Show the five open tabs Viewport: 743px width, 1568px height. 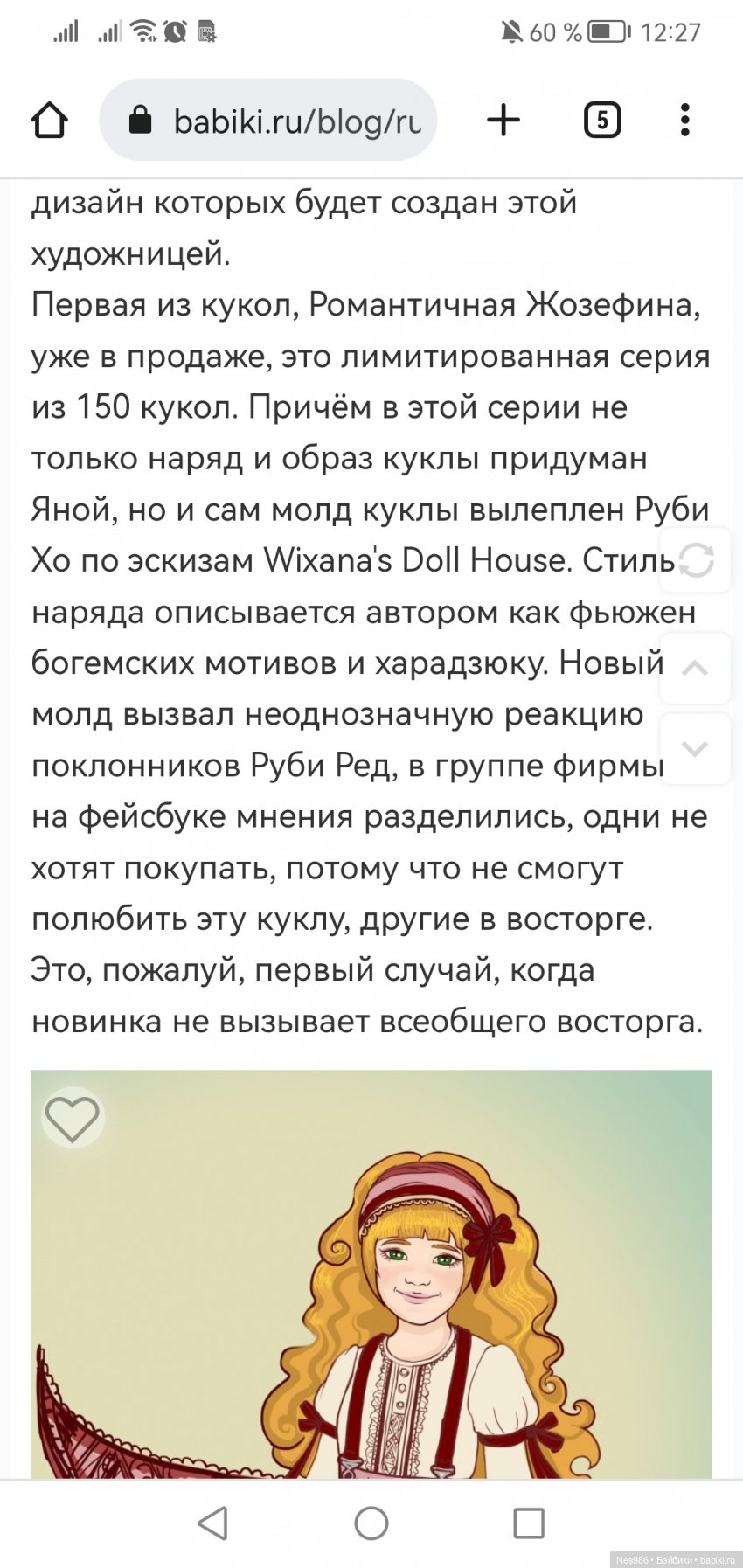[x=602, y=120]
